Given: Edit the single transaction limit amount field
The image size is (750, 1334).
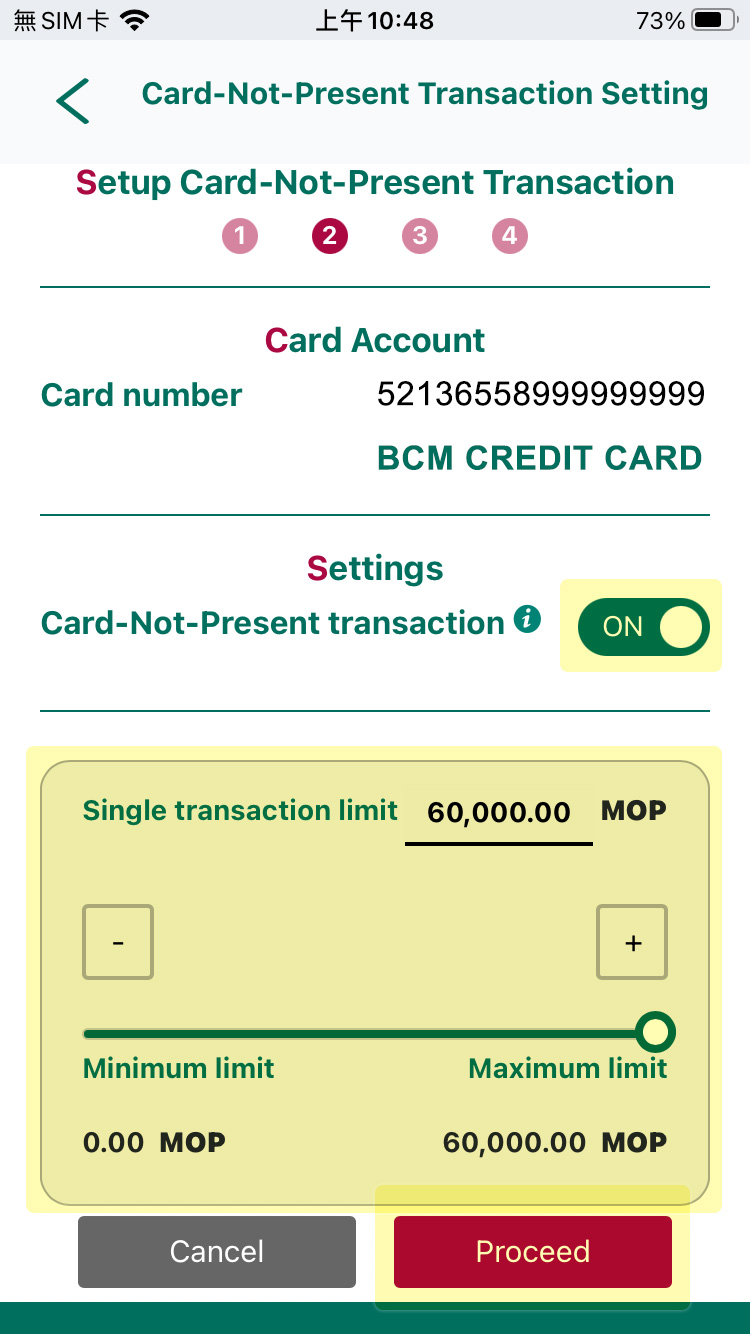Looking at the screenshot, I should click(x=498, y=813).
